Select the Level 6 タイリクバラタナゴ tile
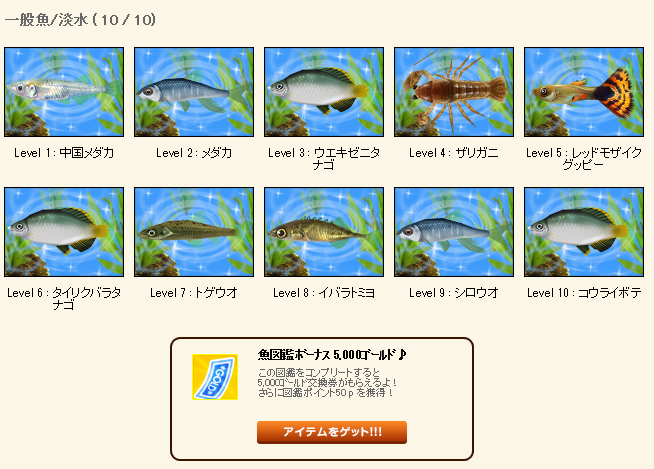This screenshot has height=469, width=654. [64, 232]
